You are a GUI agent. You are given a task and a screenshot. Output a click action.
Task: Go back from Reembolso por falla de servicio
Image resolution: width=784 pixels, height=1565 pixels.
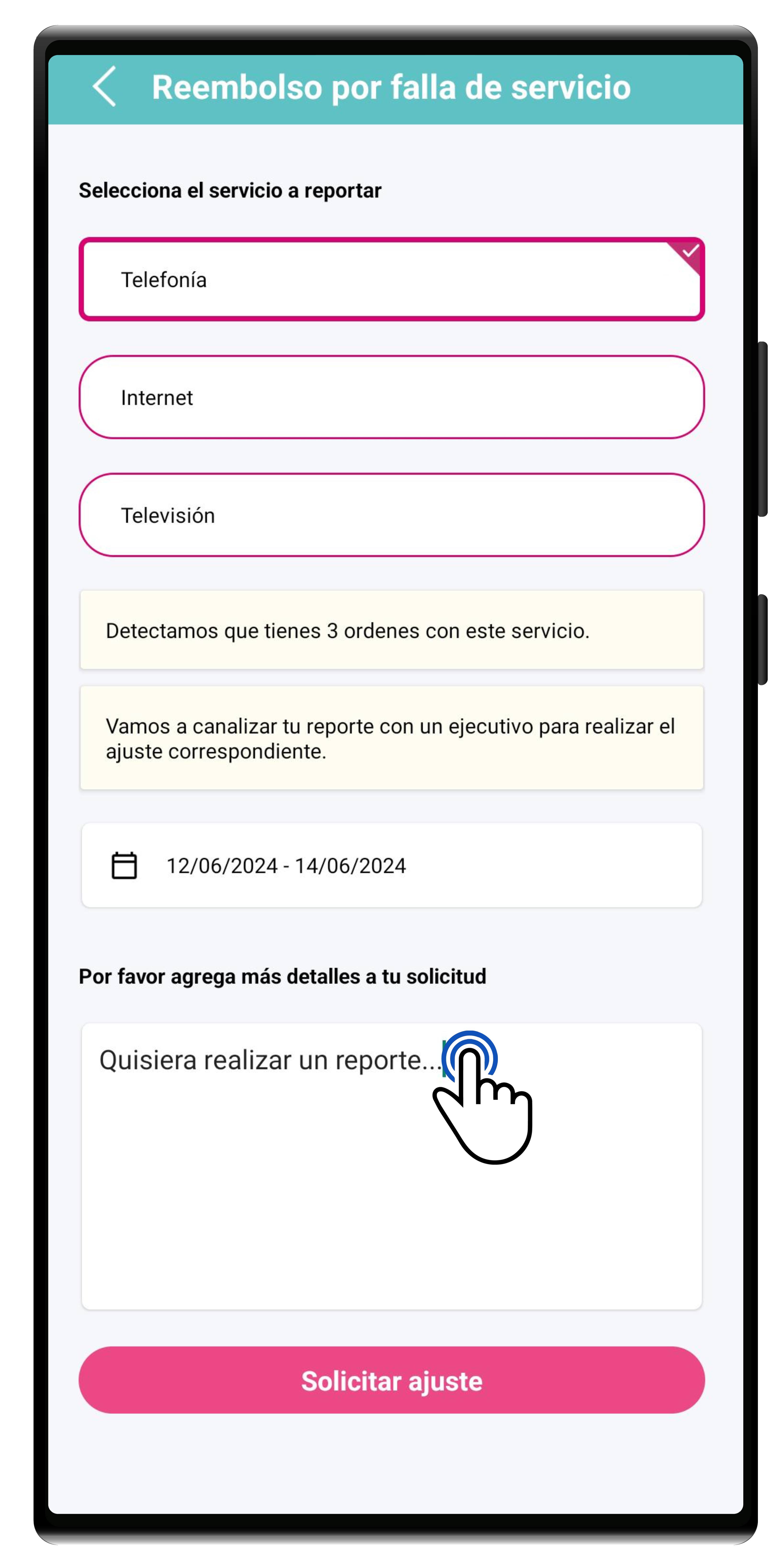(x=104, y=87)
